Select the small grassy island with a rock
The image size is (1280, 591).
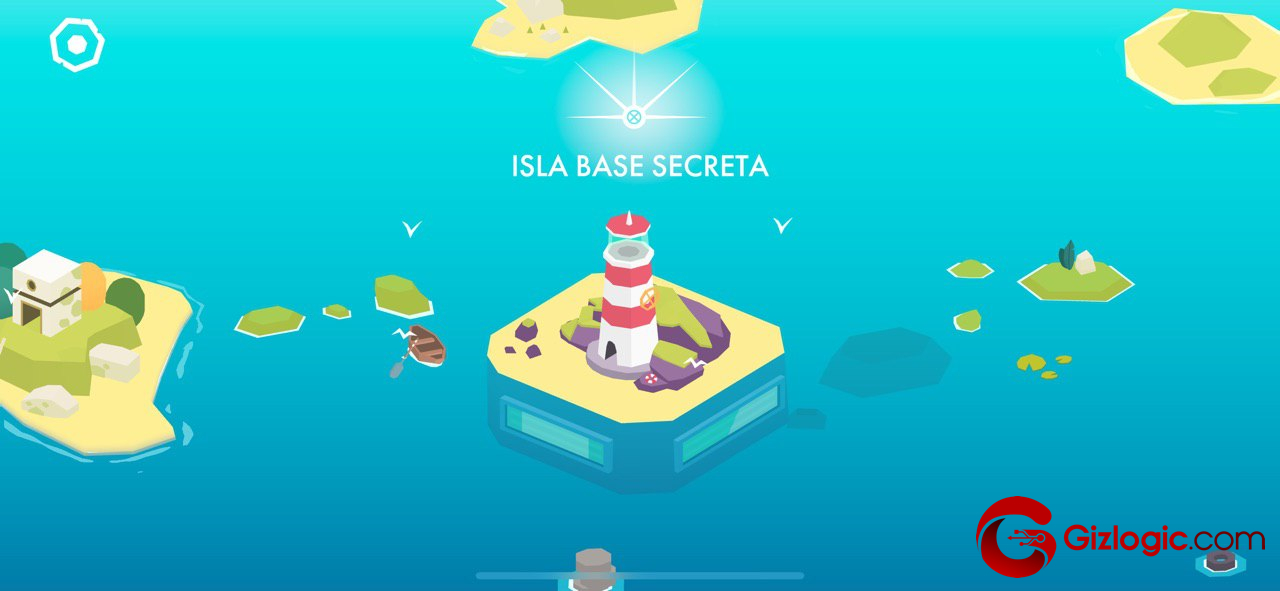1075,274
